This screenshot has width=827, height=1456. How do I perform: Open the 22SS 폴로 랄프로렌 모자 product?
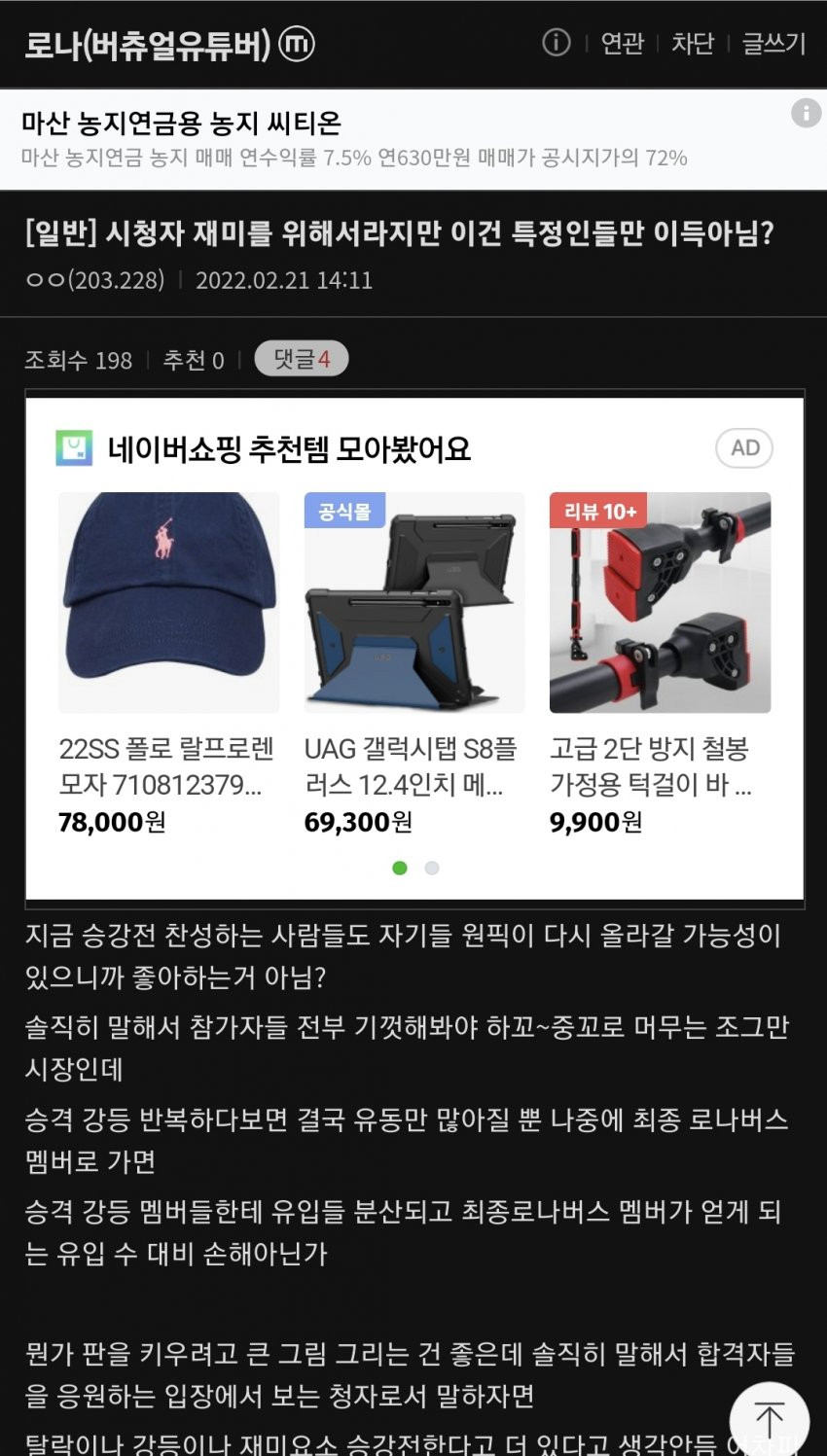[x=168, y=661]
